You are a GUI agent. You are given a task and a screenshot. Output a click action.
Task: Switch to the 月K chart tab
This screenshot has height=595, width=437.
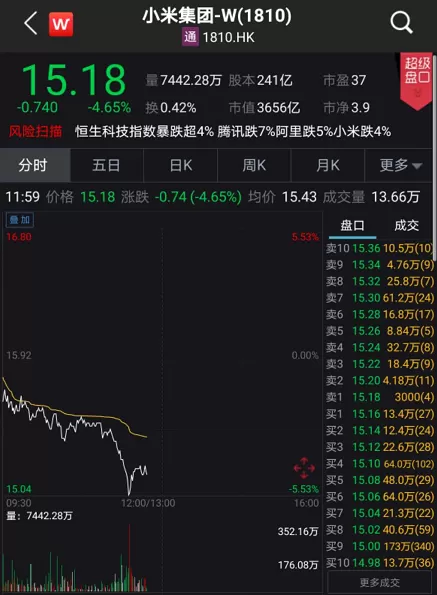(x=328, y=165)
